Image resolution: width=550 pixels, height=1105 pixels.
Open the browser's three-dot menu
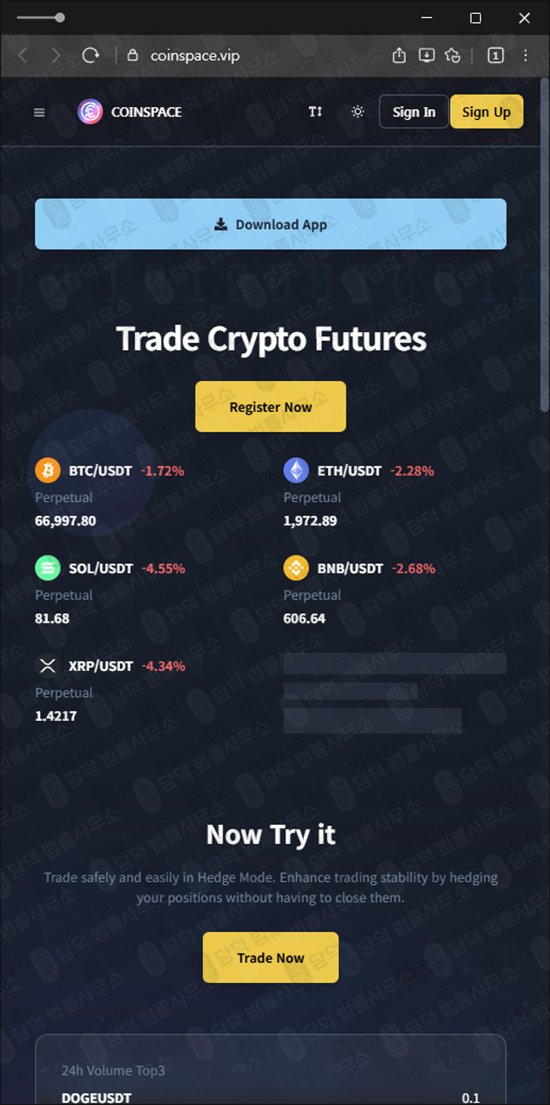click(x=525, y=55)
